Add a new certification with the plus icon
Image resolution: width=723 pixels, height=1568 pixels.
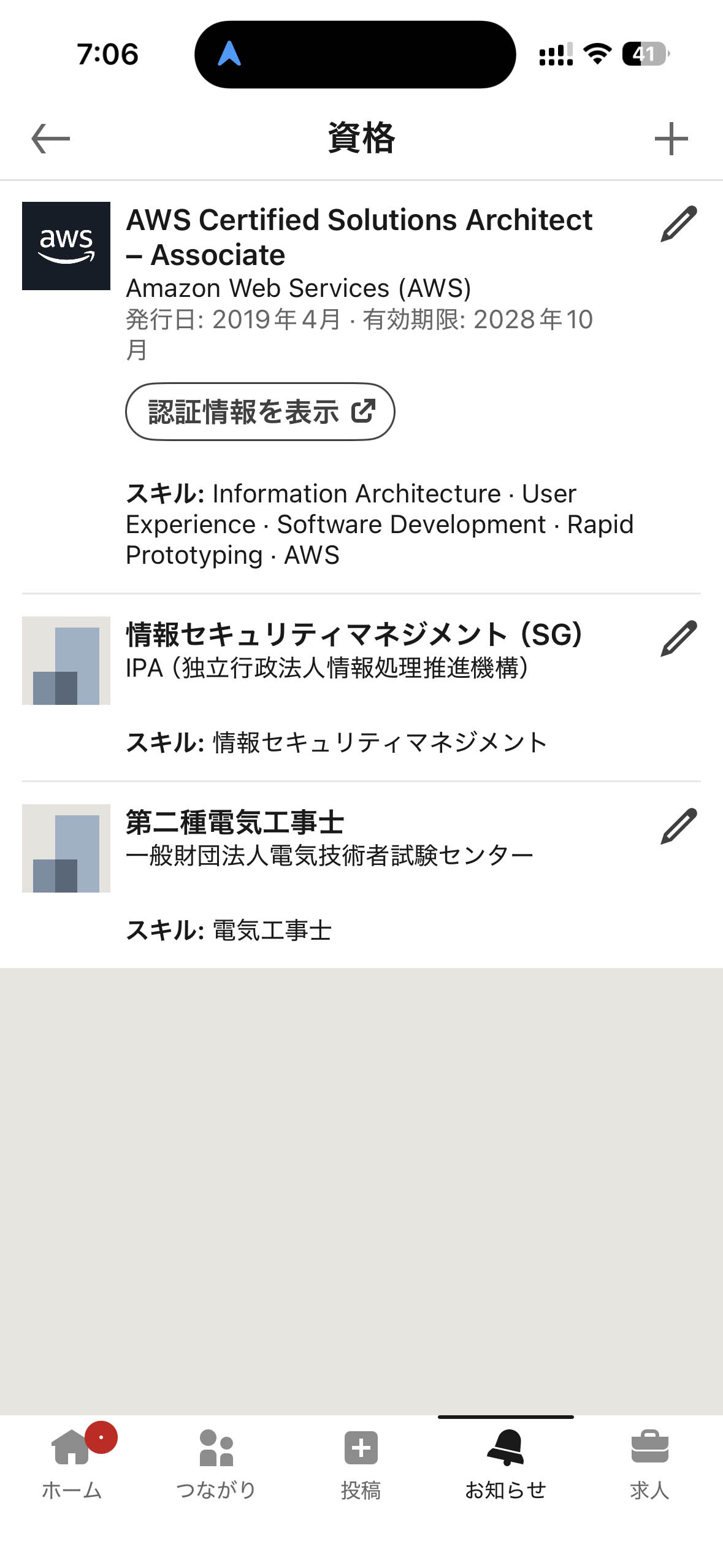(x=671, y=139)
